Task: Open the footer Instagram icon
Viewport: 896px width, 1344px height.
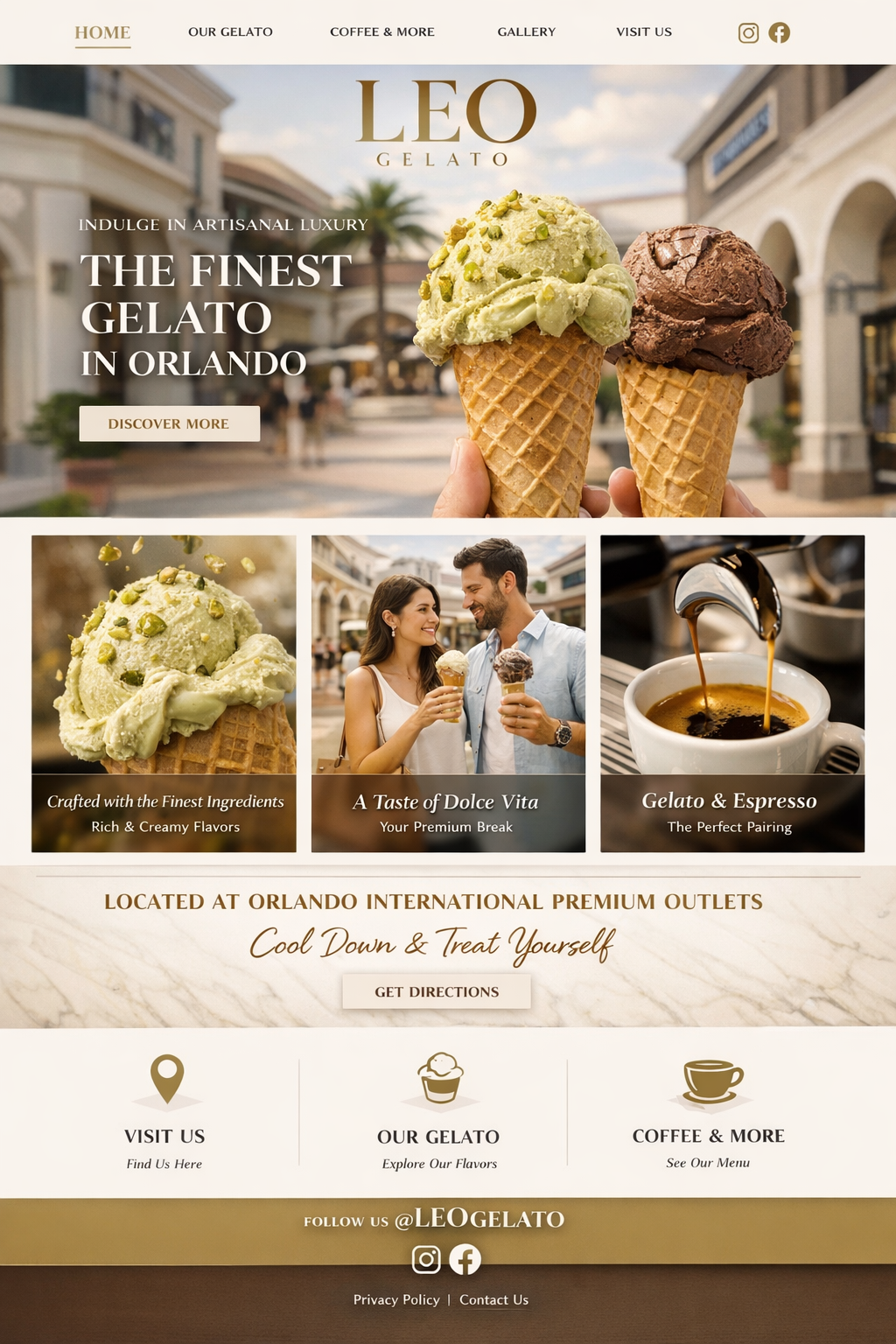Action: (426, 1259)
